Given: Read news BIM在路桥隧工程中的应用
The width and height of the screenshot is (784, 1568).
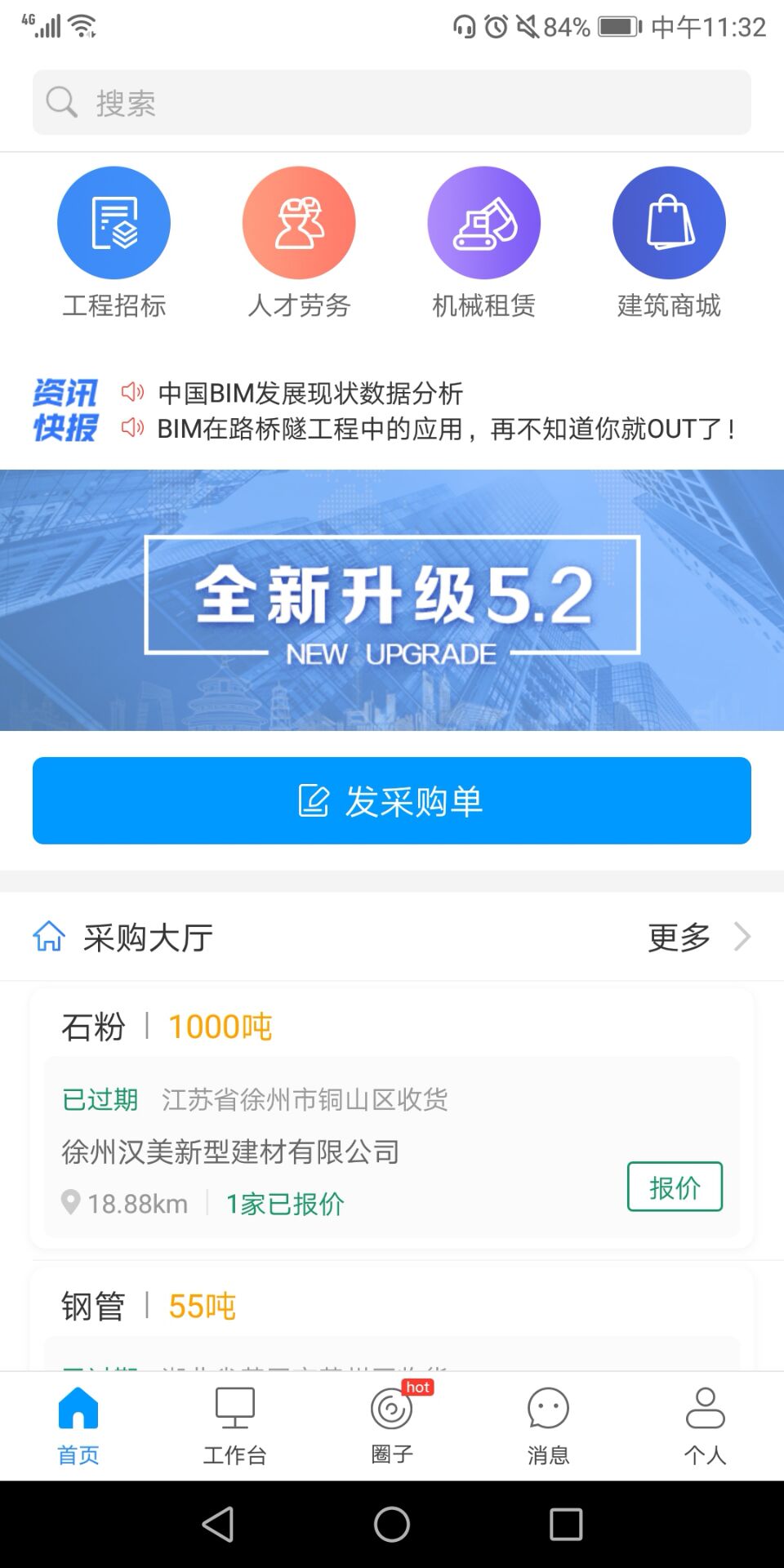Looking at the screenshot, I should click(445, 429).
